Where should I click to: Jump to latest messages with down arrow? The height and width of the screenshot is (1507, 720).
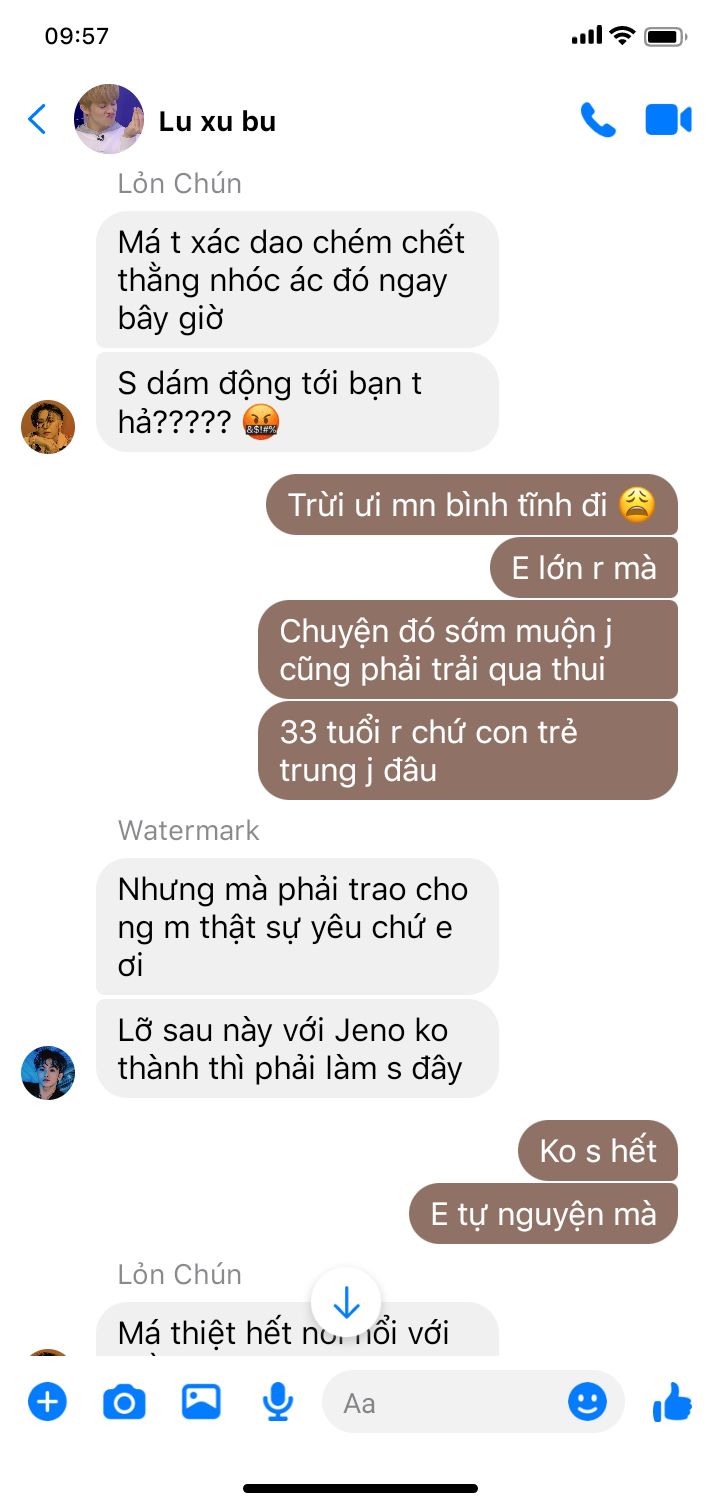coord(346,1302)
